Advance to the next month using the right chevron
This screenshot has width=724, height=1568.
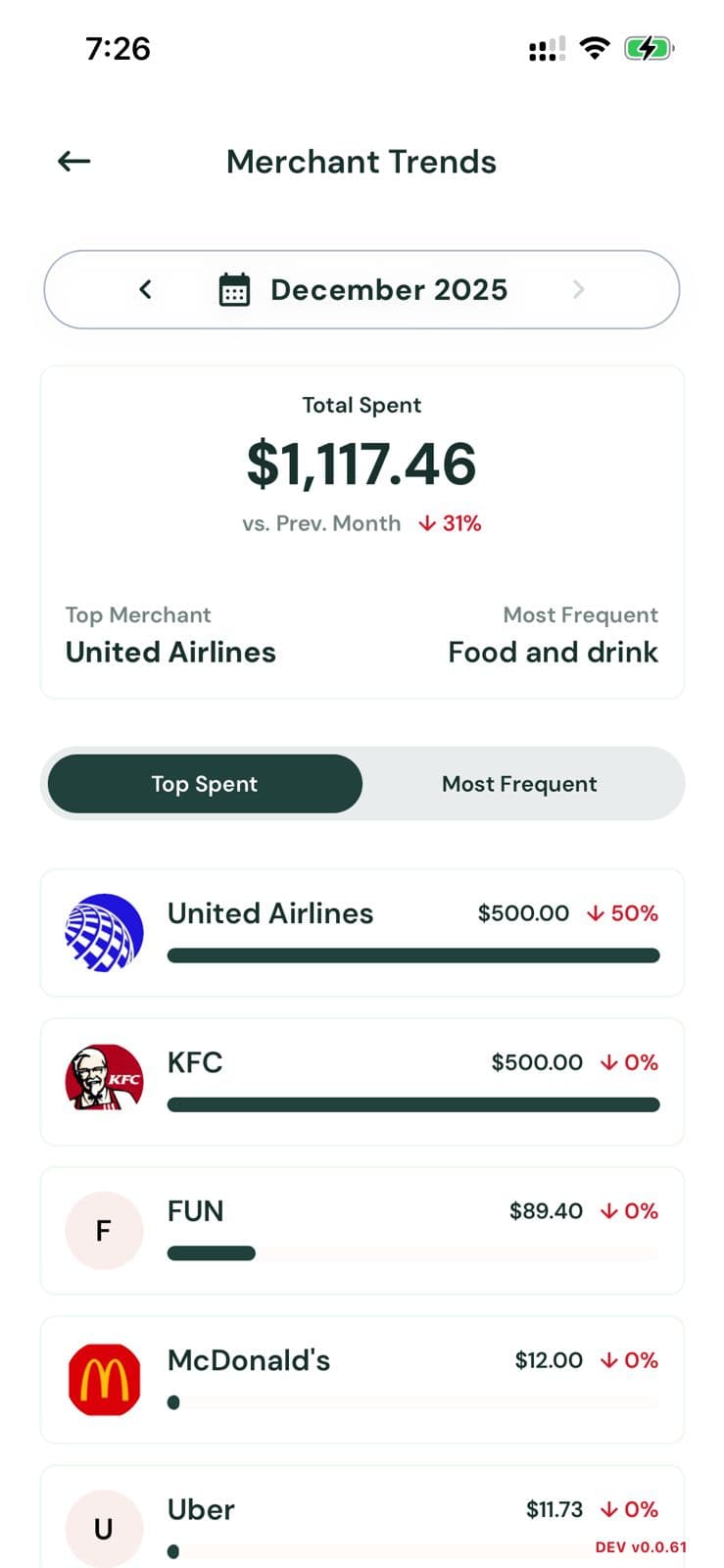pyautogui.click(x=578, y=289)
